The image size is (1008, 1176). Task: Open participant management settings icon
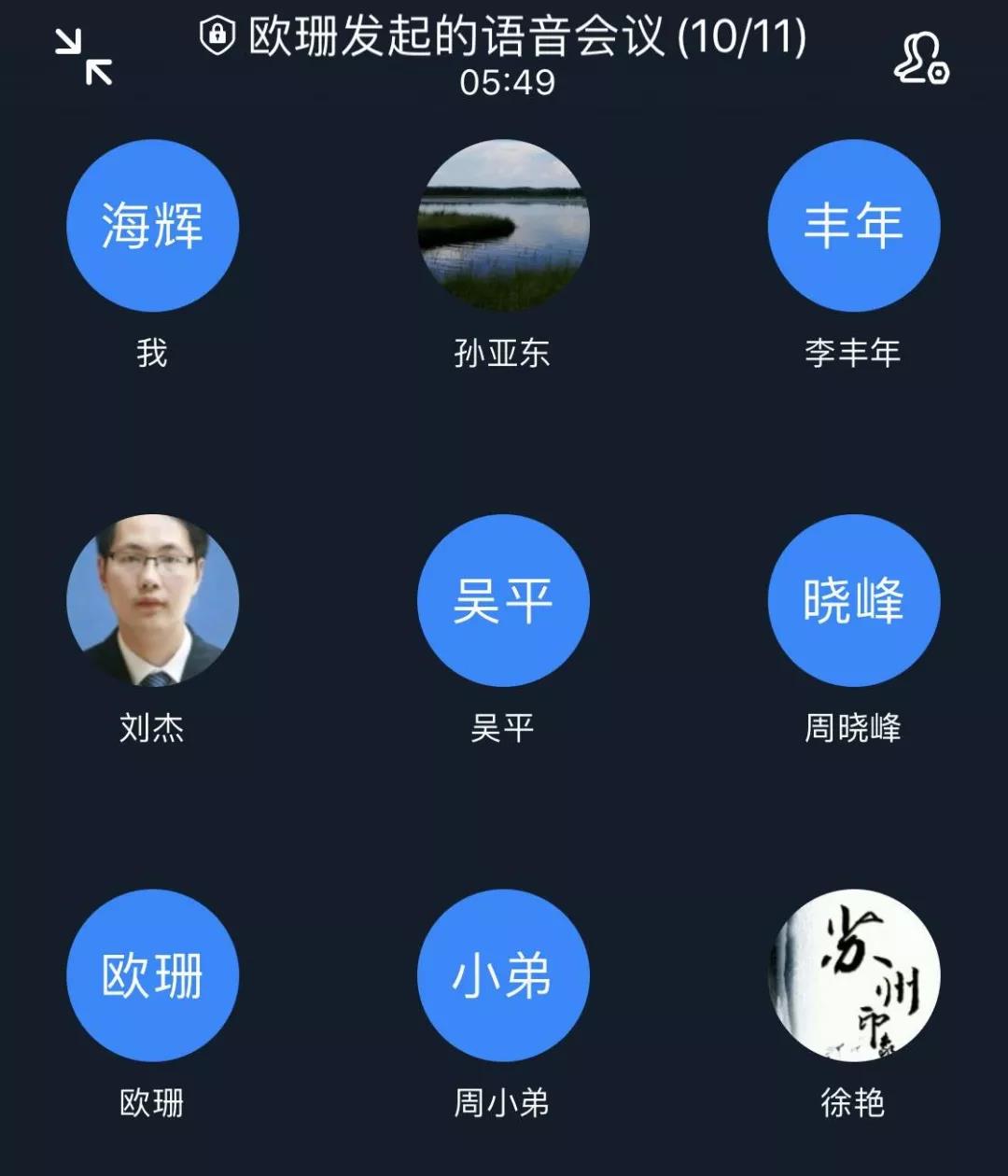[921, 58]
